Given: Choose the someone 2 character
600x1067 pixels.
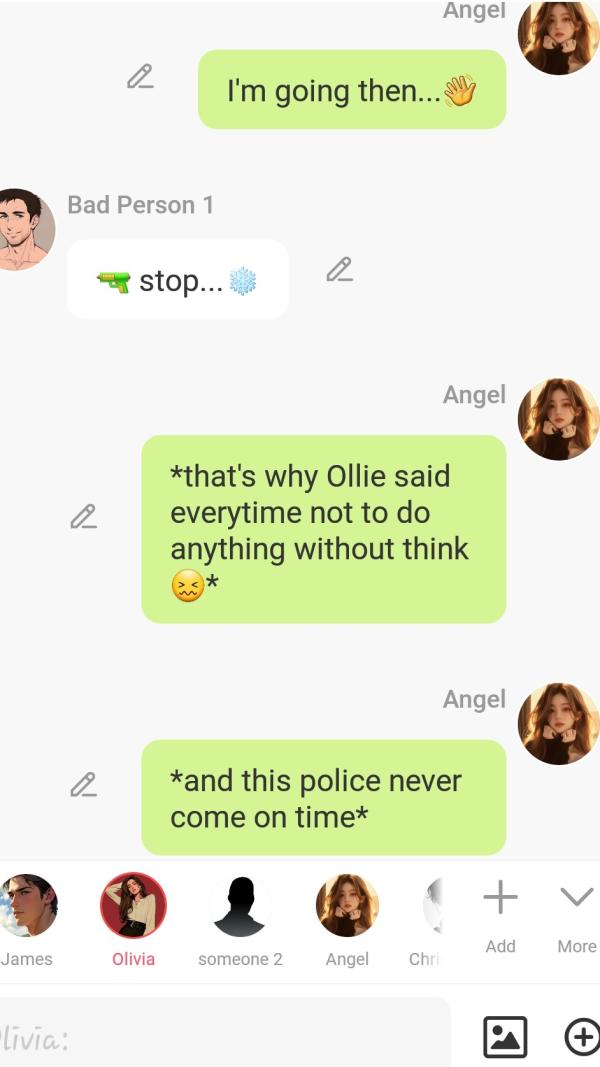Looking at the screenshot, I should point(240,905).
